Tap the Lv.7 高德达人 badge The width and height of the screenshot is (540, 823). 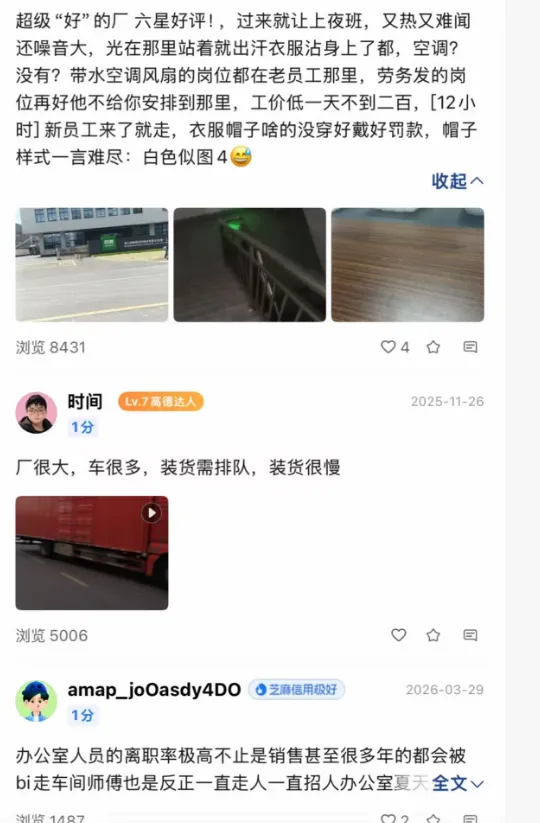pyautogui.click(x=161, y=402)
